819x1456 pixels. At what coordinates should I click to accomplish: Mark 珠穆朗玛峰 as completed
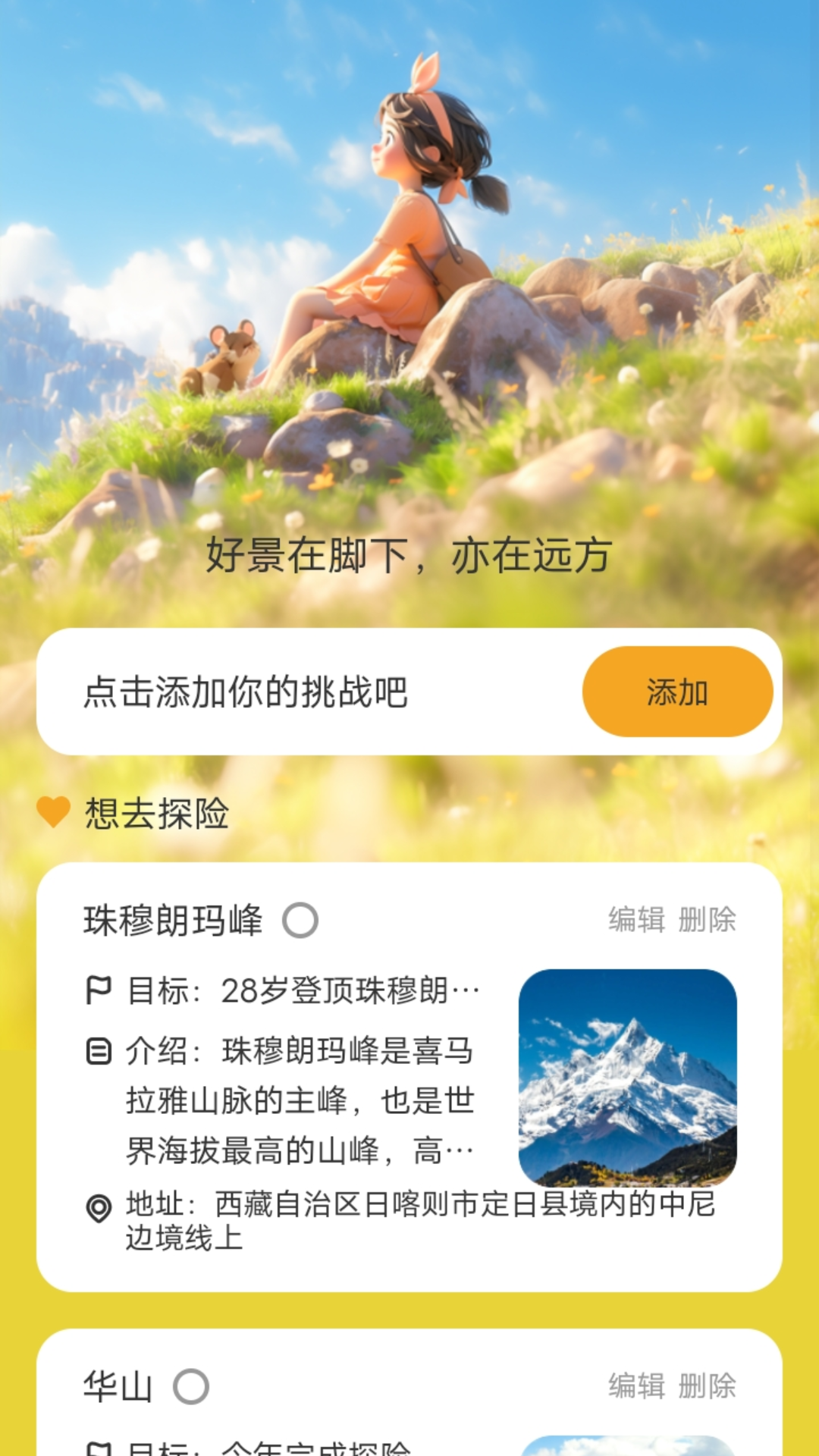point(300,921)
